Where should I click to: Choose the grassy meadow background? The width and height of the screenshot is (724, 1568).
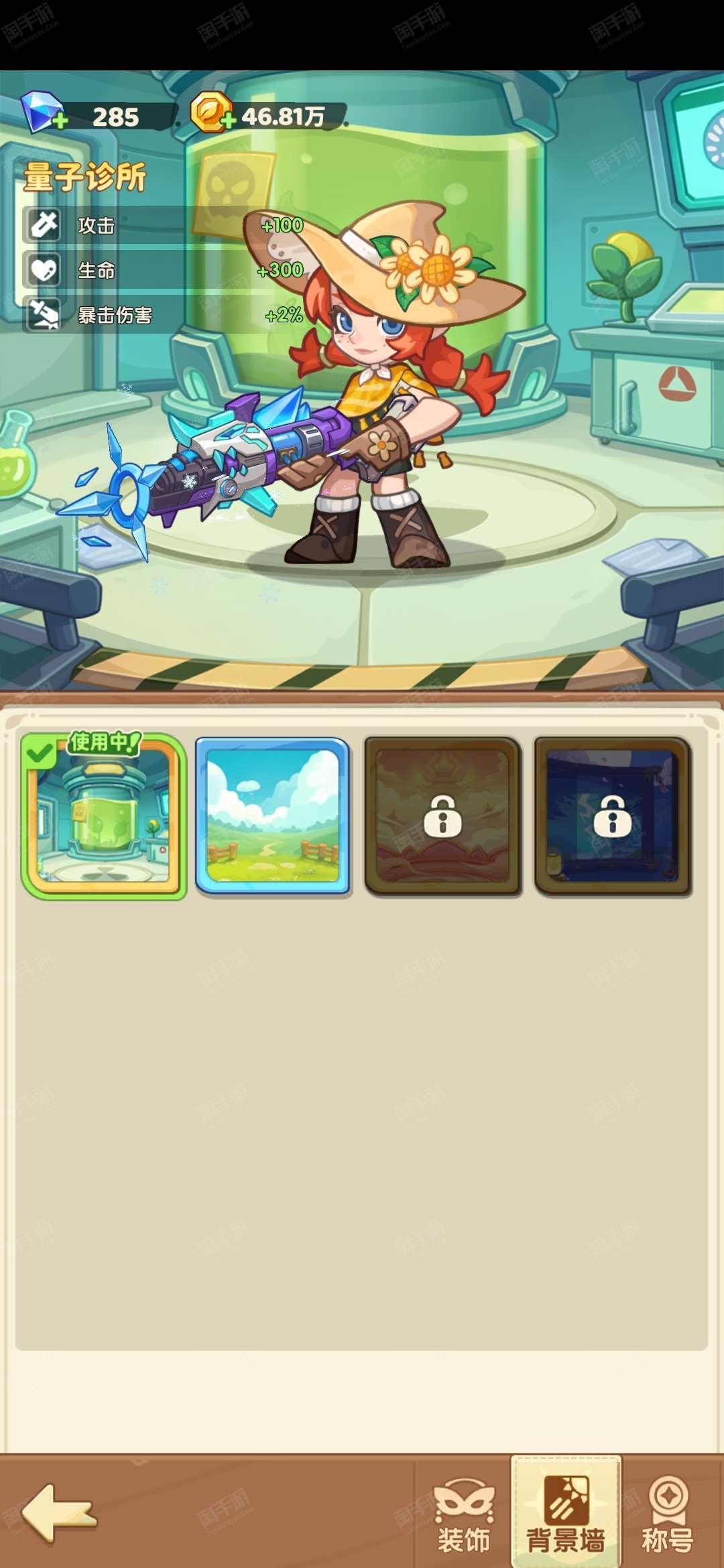[273, 816]
